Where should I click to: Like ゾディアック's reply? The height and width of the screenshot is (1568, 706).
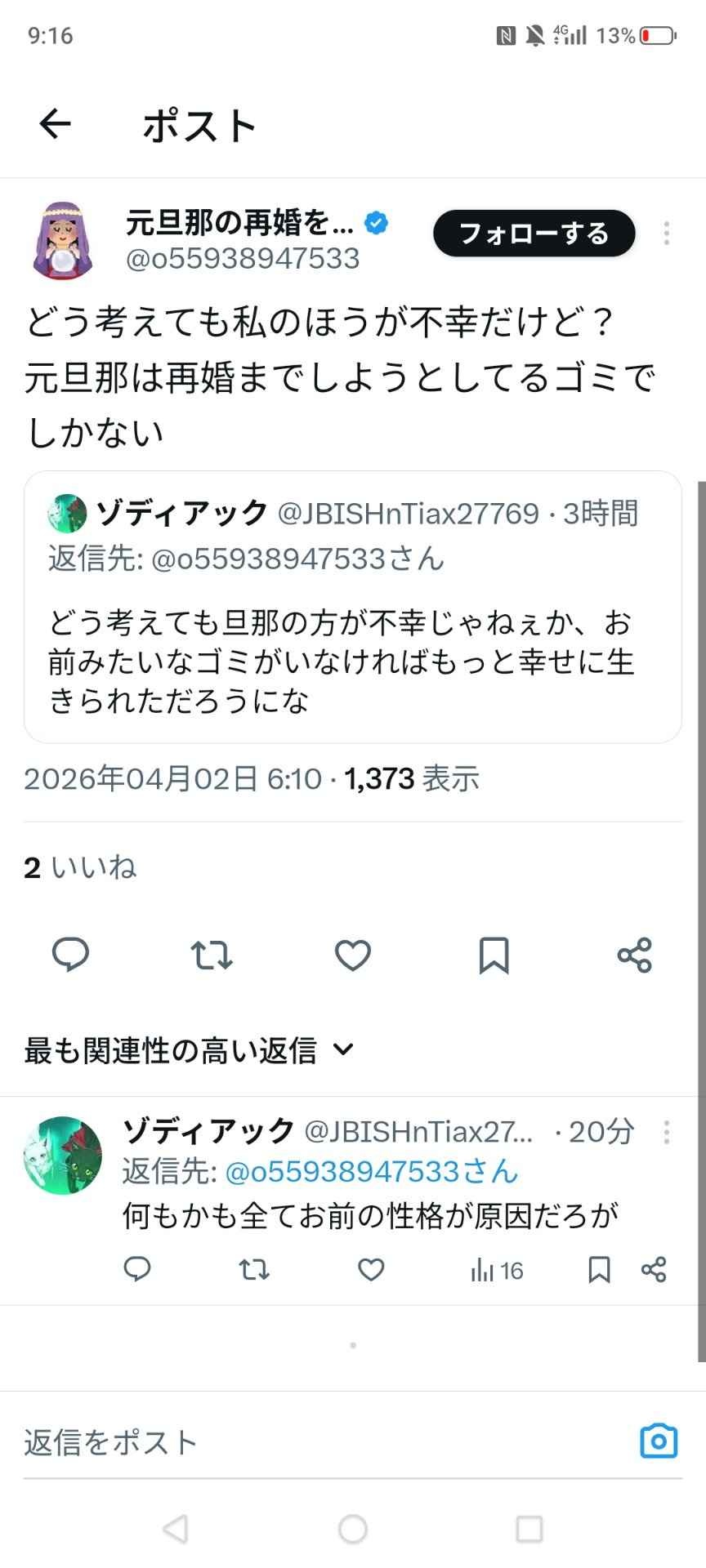[x=371, y=1270]
